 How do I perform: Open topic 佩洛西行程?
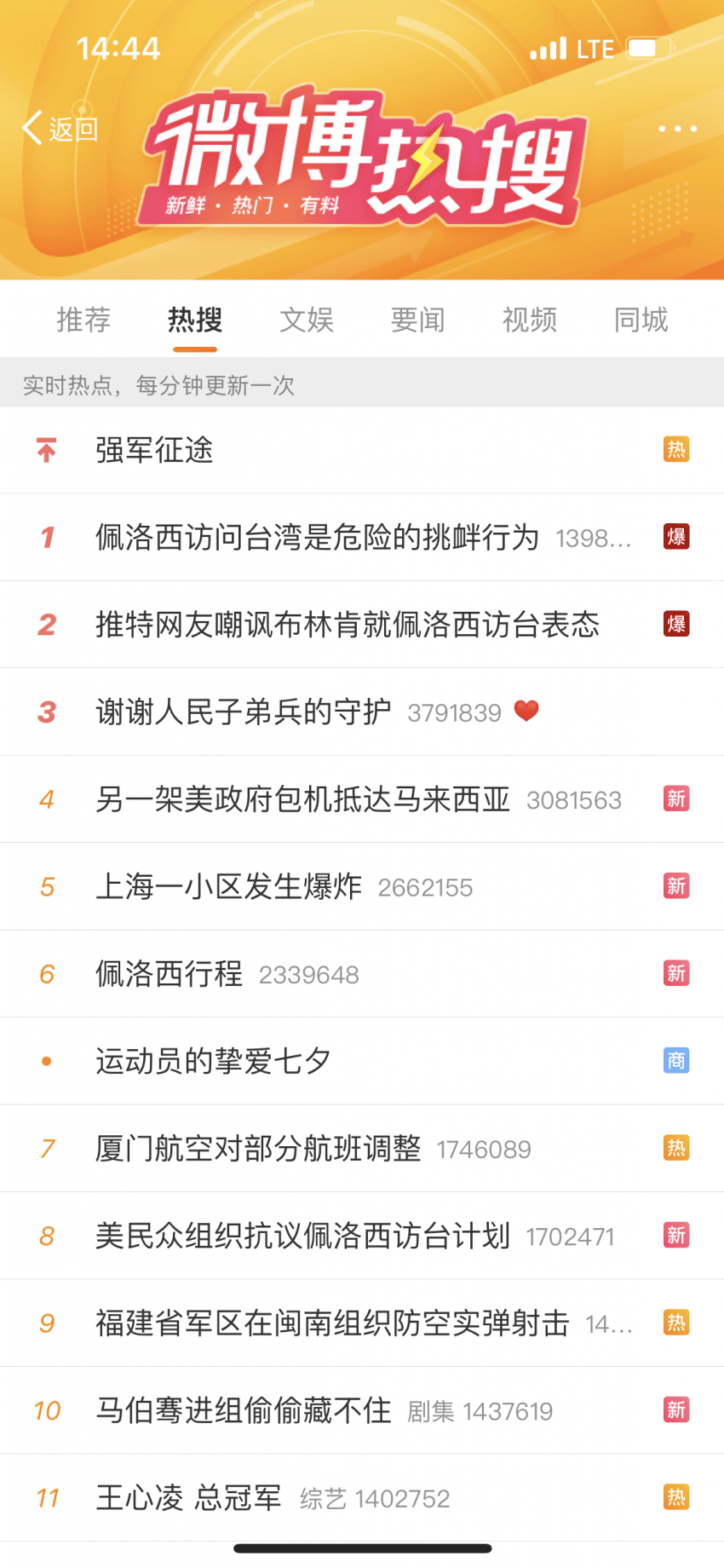click(x=169, y=974)
